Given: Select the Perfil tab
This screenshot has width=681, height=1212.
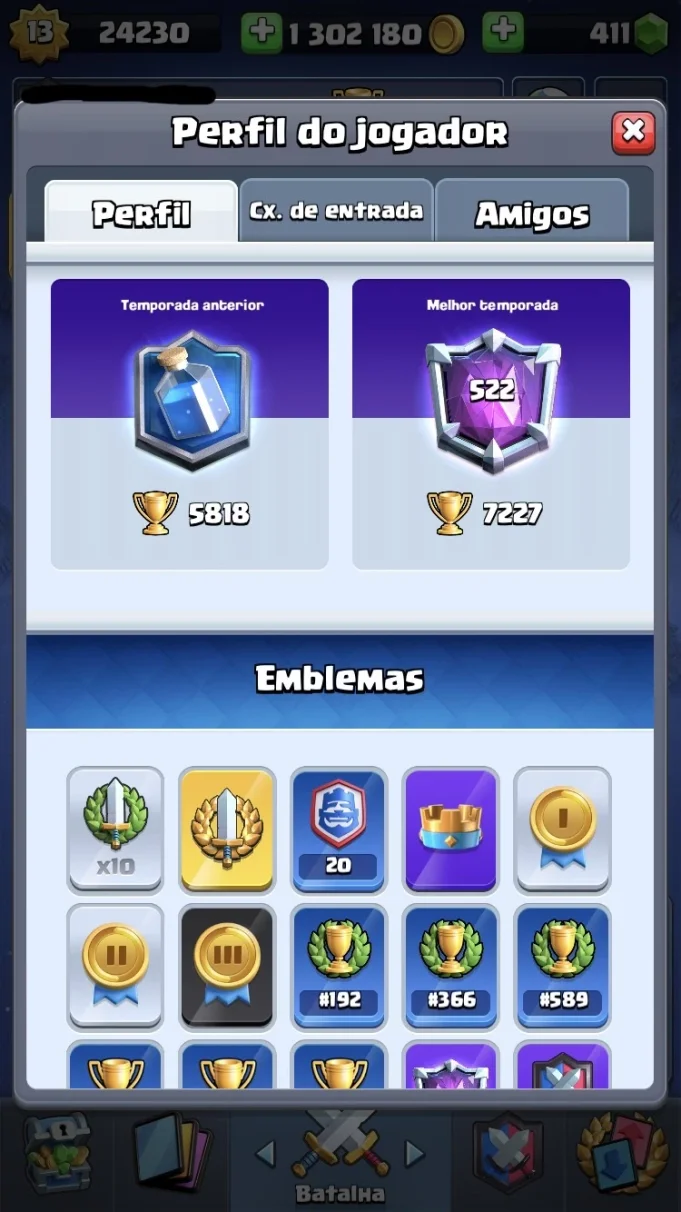Looking at the screenshot, I should point(141,211).
